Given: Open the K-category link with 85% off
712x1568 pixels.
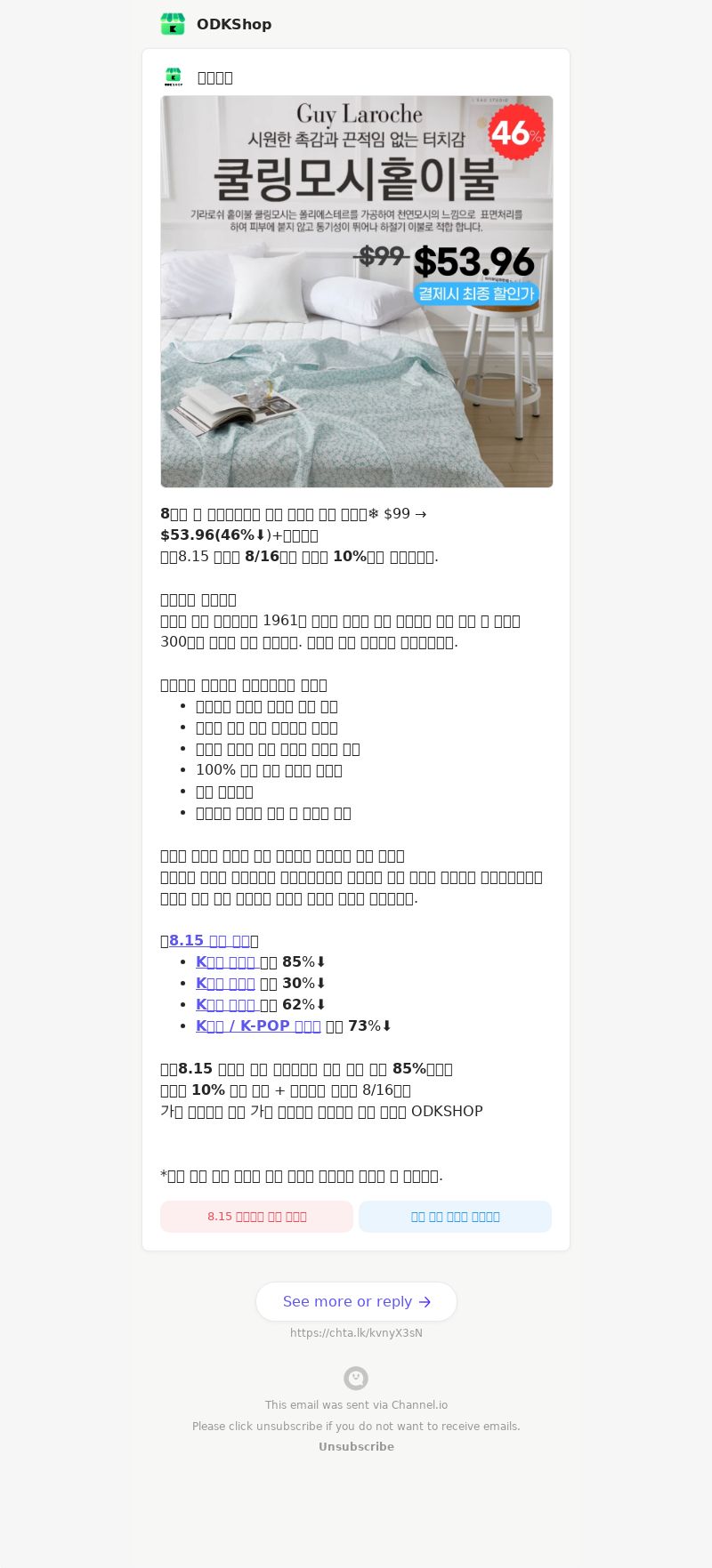Looking at the screenshot, I should click(227, 961).
